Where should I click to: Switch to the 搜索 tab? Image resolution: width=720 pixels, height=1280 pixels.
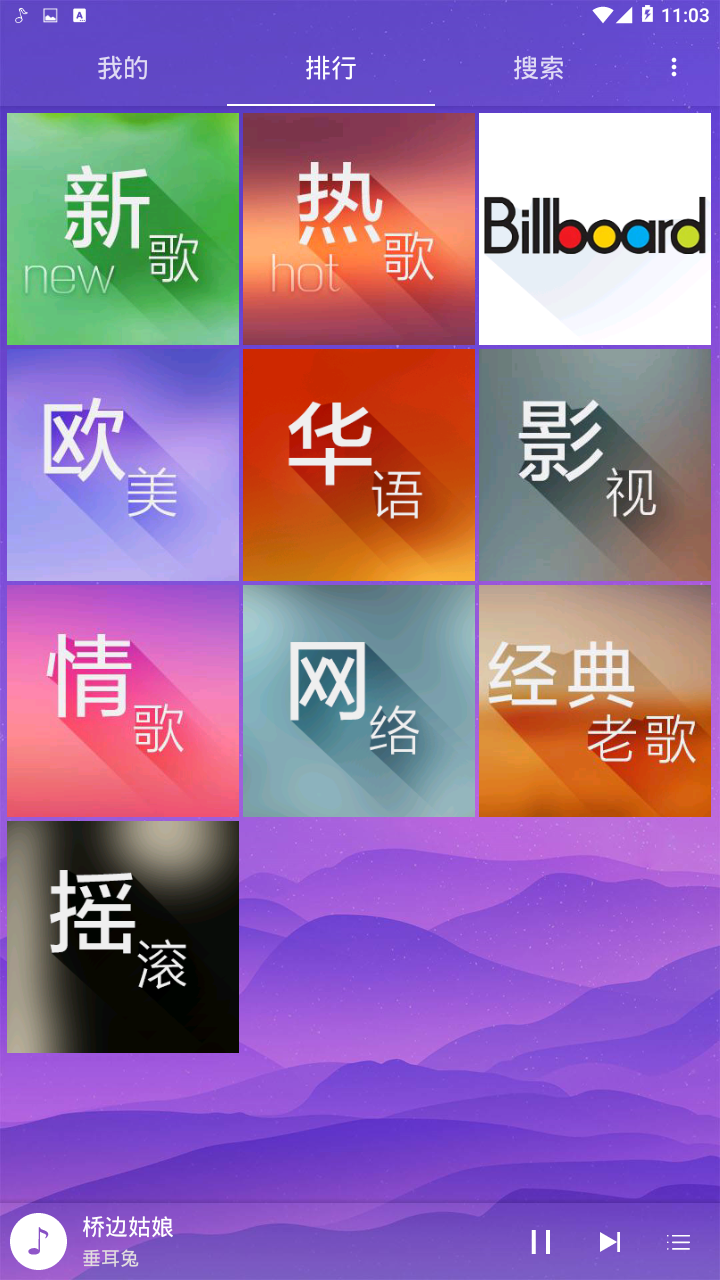(x=539, y=68)
